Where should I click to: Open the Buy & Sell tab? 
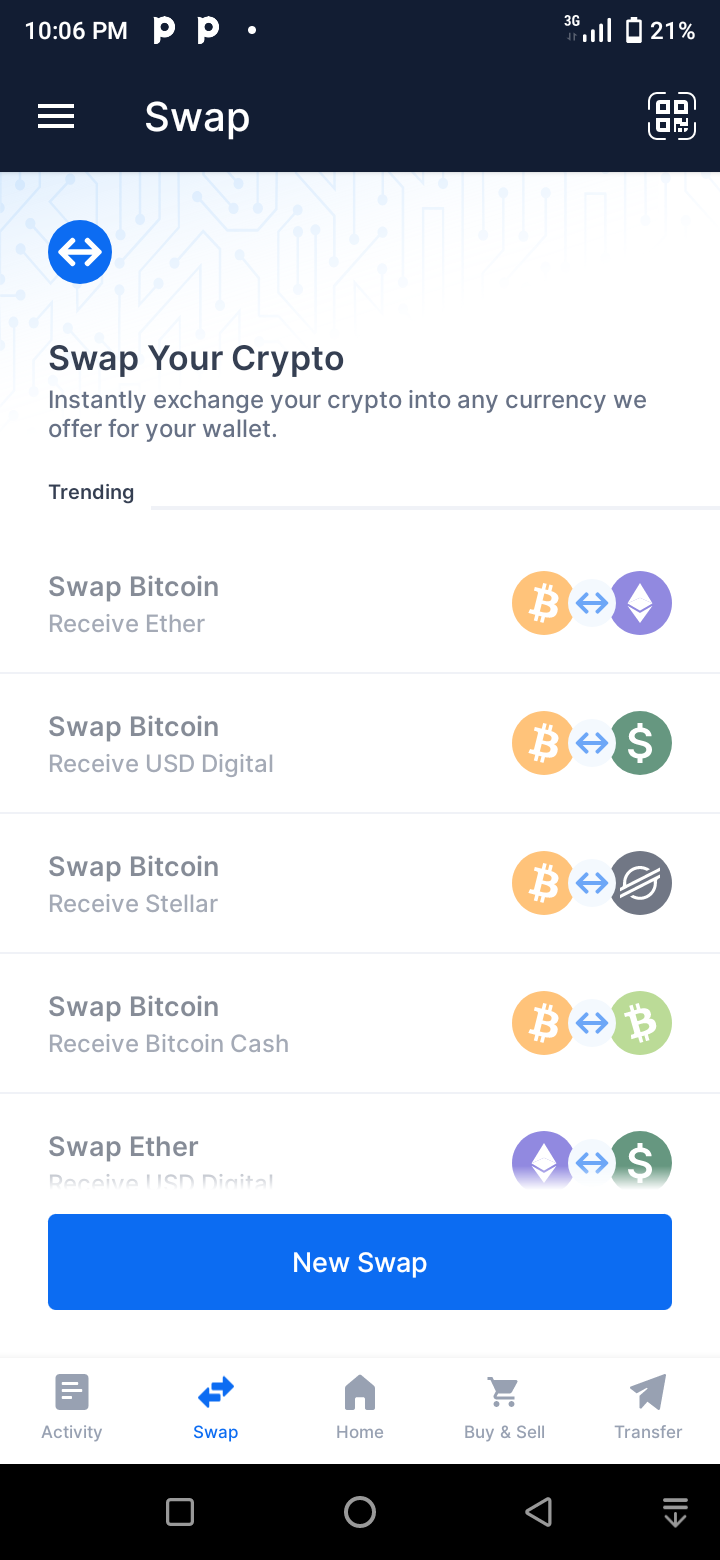tap(504, 1408)
